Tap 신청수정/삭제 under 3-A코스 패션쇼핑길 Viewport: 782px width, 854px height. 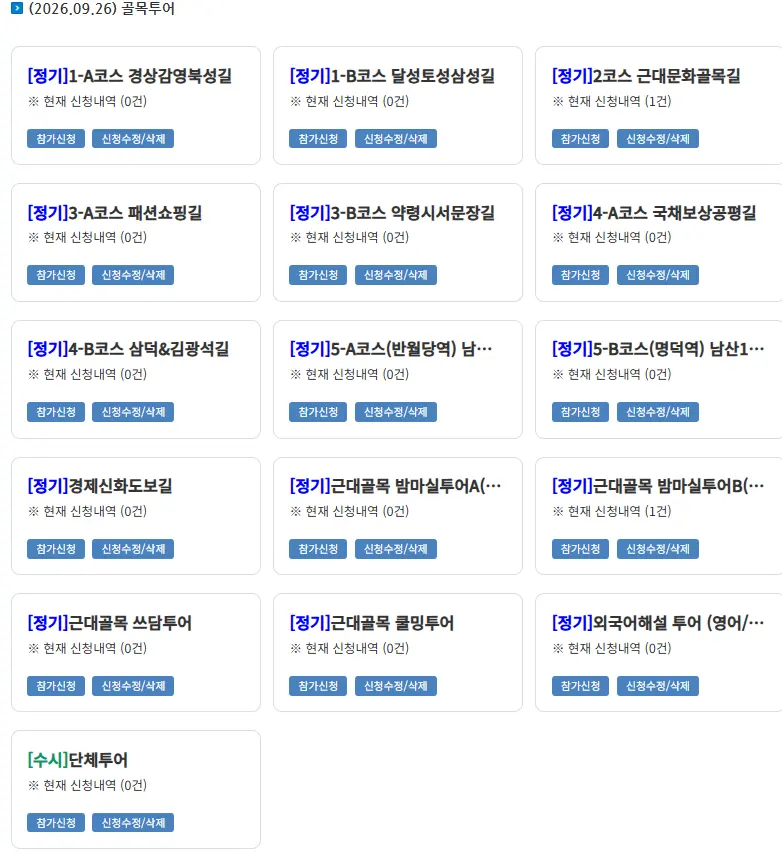tap(133, 274)
